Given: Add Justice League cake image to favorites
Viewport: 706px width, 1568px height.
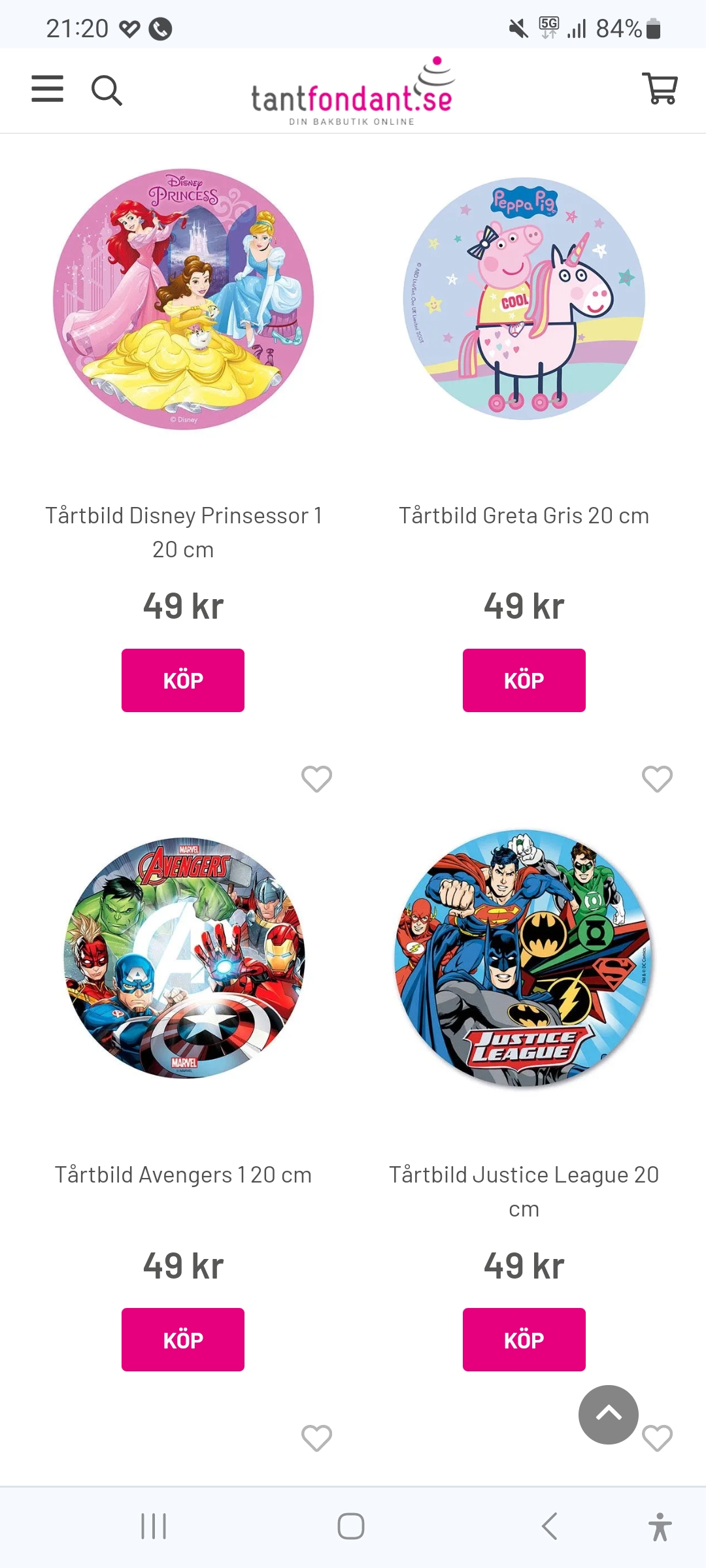Looking at the screenshot, I should [657, 779].
